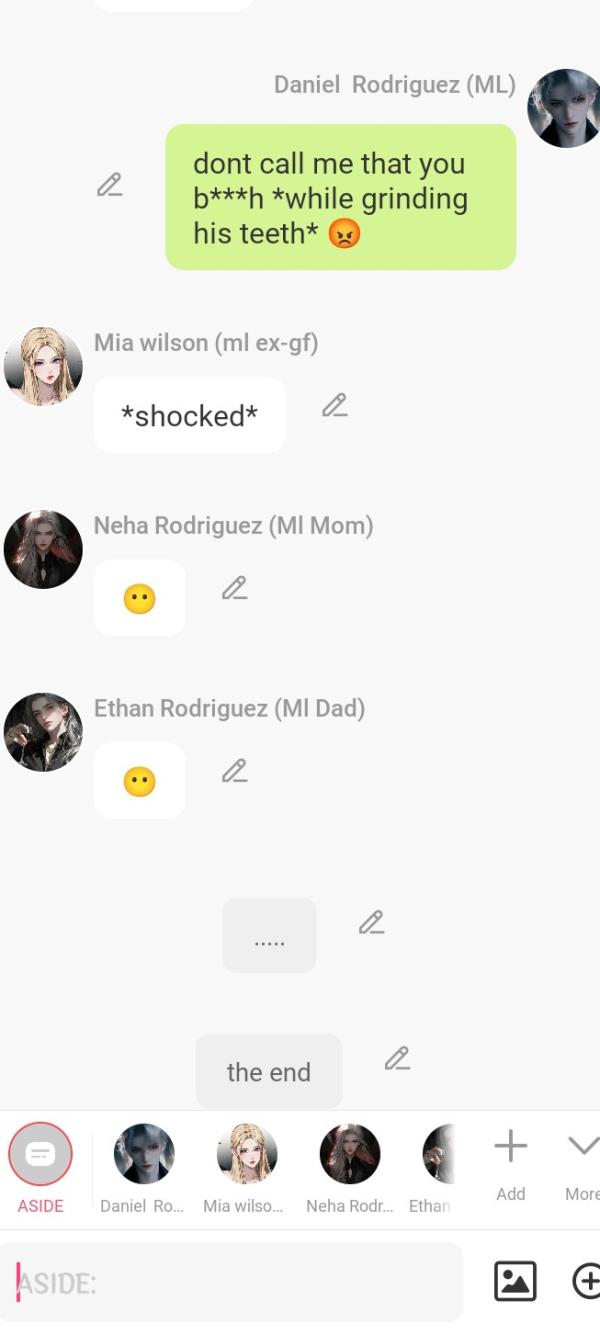
Task: Edit Mia wilson's *shocked* message
Action: [334, 405]
